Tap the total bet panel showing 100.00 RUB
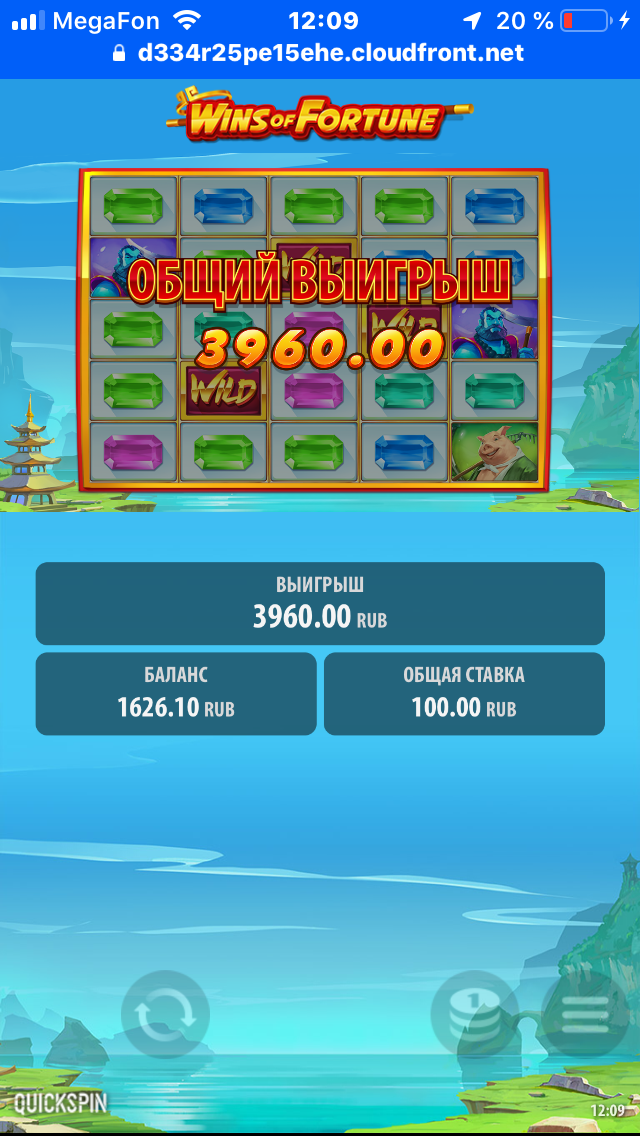 point(464,693)
